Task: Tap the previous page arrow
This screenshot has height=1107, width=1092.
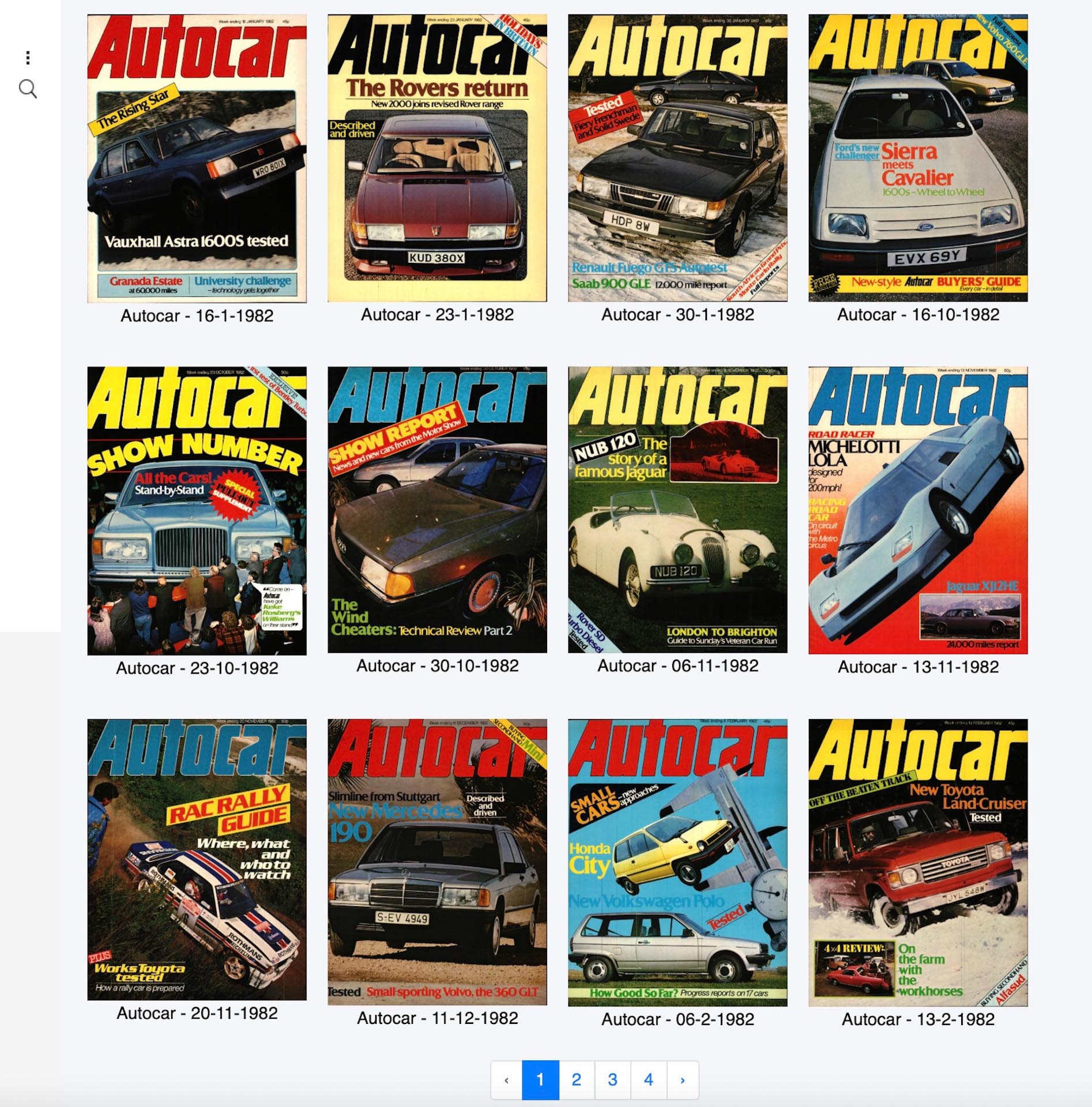Action: pos(506,1080)
